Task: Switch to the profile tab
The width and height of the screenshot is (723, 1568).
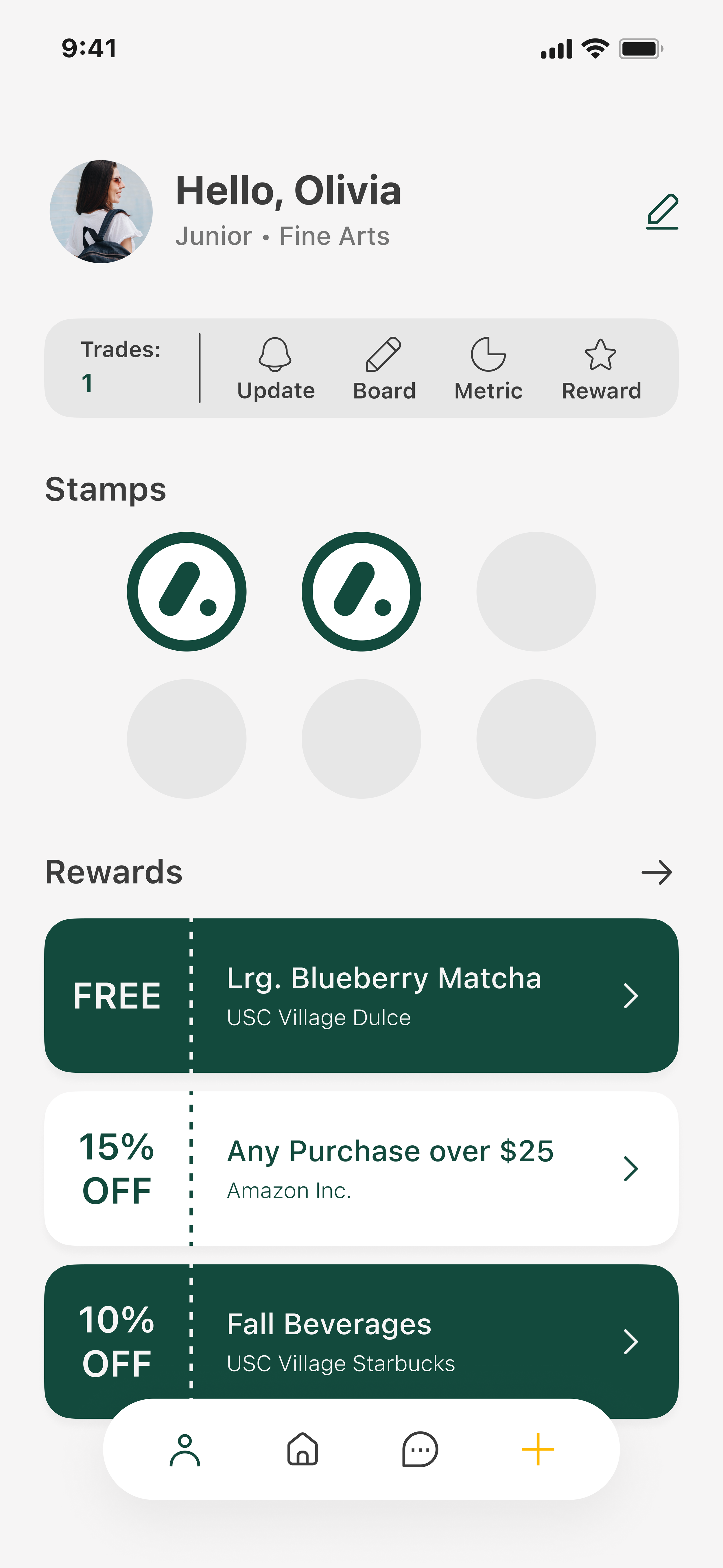Action: (x=185, y=1450)
